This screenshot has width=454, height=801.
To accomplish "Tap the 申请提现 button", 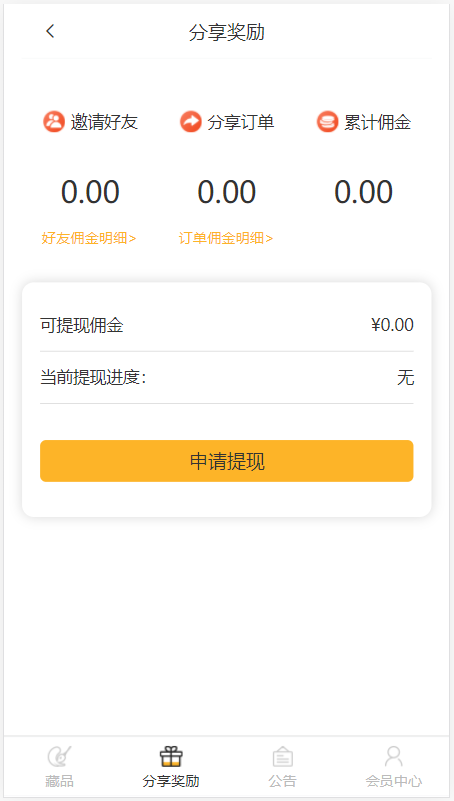I will coord(227,461).
